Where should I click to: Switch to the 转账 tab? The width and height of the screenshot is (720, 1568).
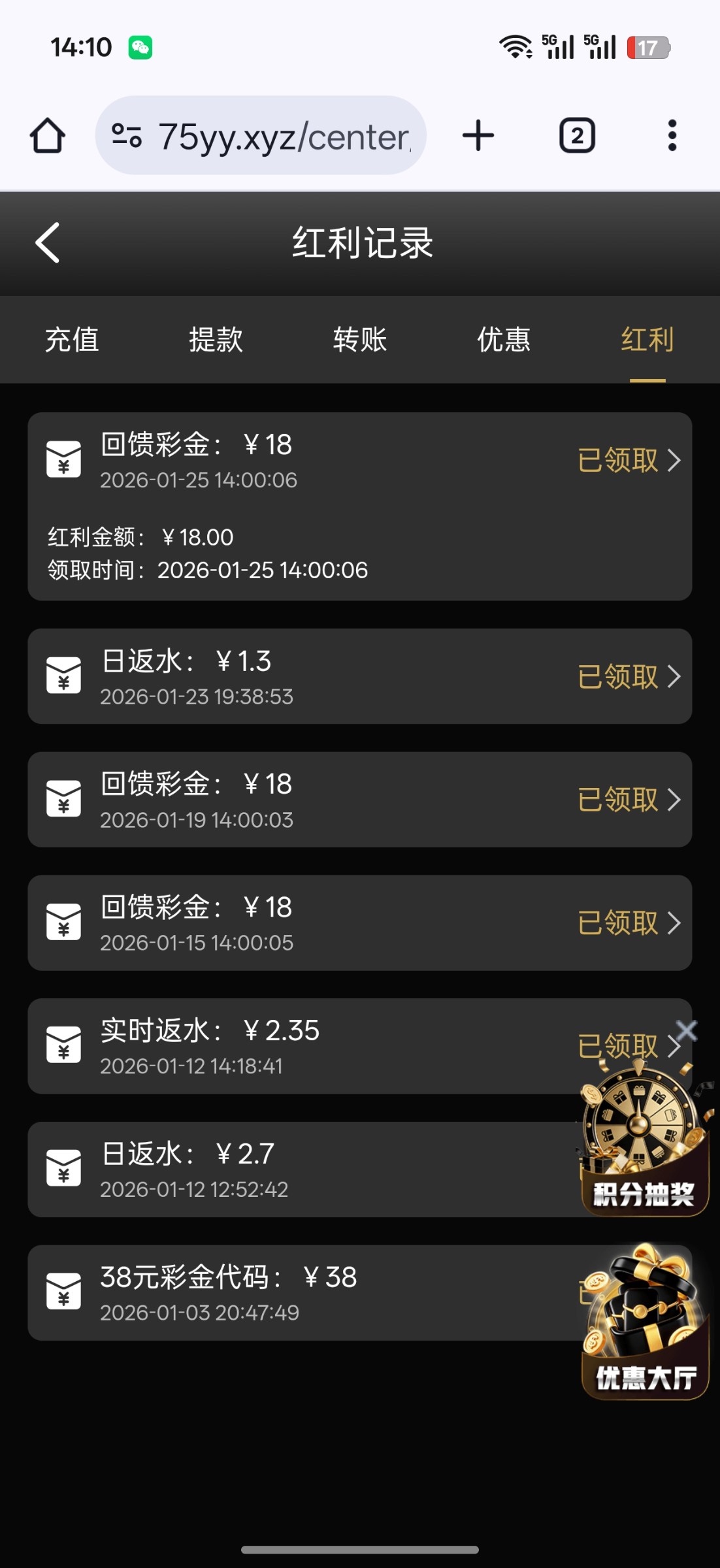(360, 340)
